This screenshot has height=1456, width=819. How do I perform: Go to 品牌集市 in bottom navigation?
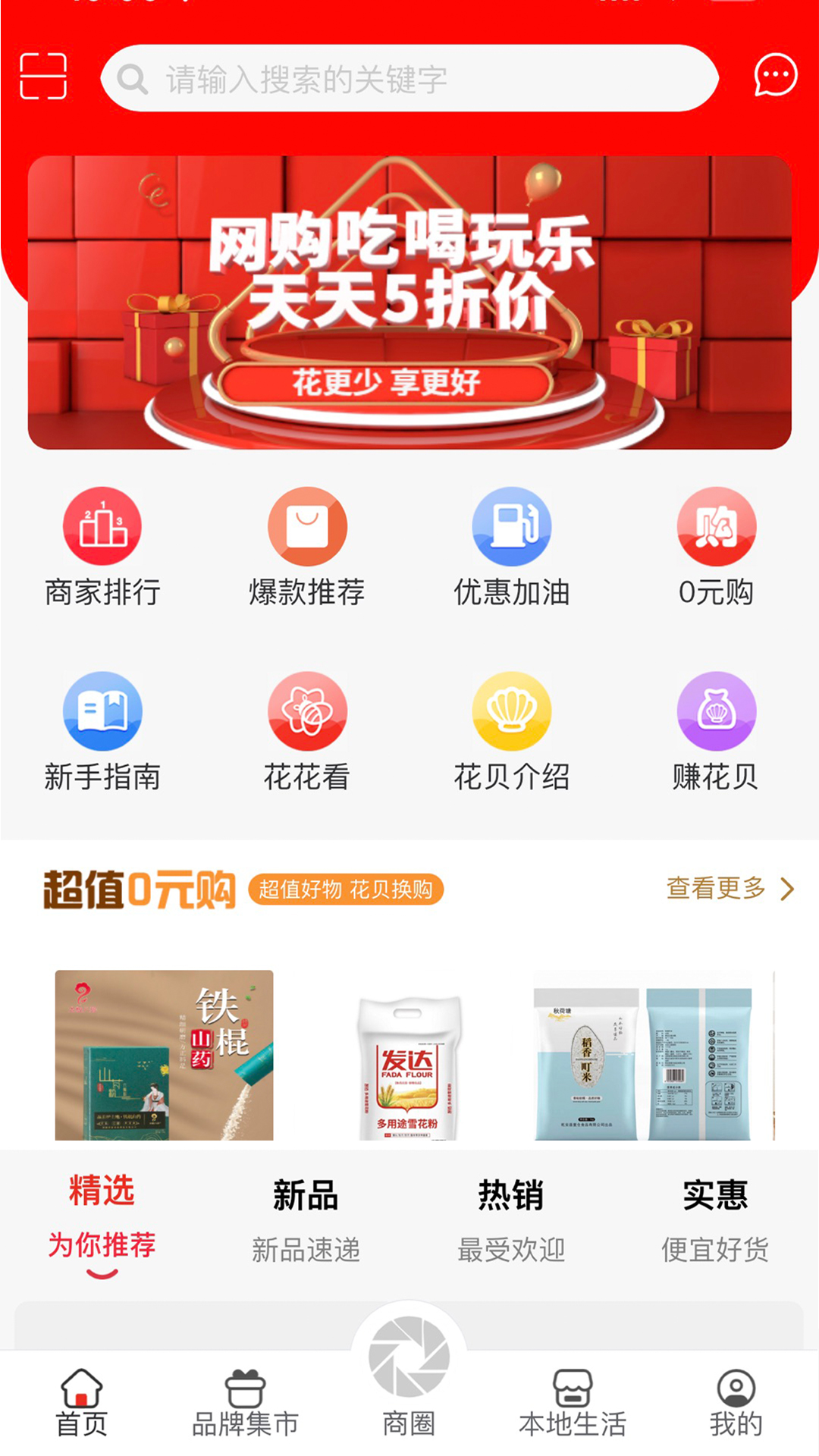pos(245,1404)
